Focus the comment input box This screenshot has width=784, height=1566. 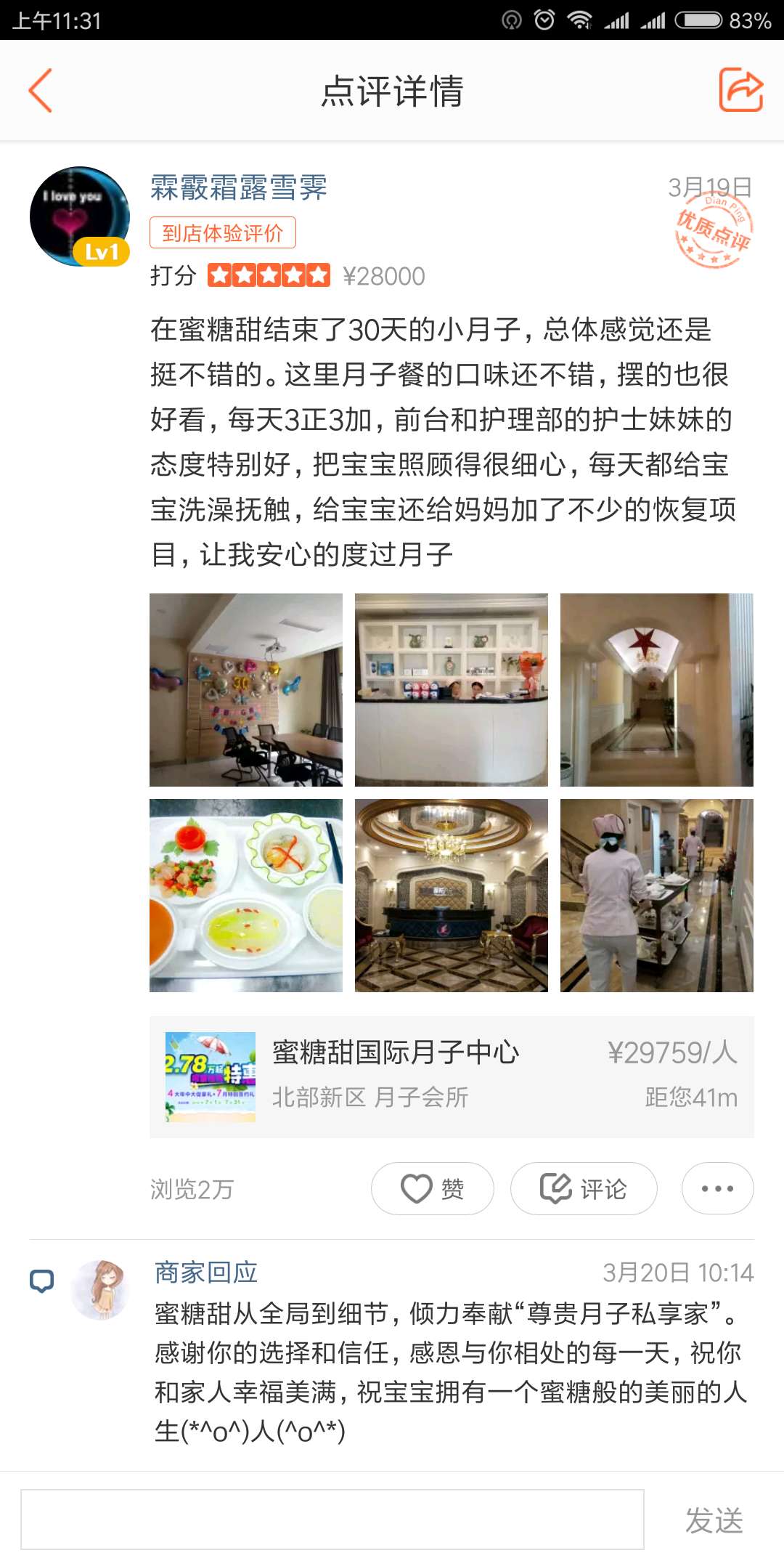(x=332, y=1520)
